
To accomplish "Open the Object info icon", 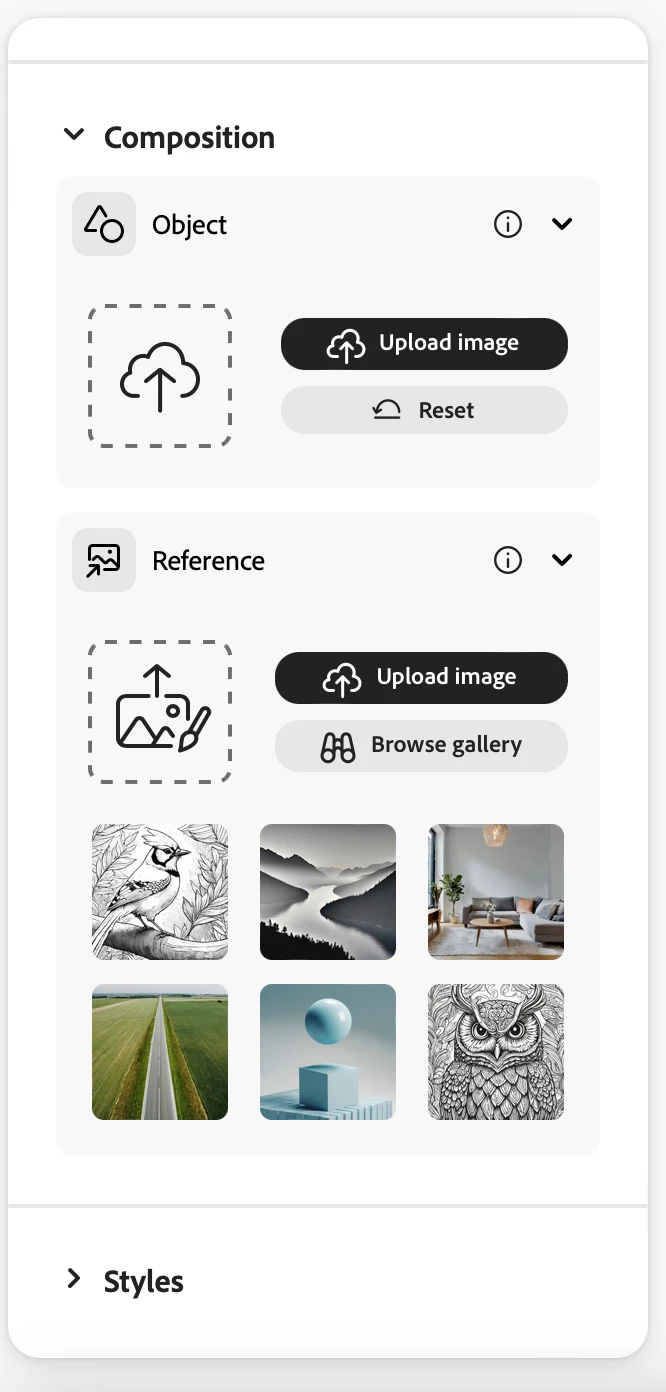I will pyautogui.click(x=508, y=225).
